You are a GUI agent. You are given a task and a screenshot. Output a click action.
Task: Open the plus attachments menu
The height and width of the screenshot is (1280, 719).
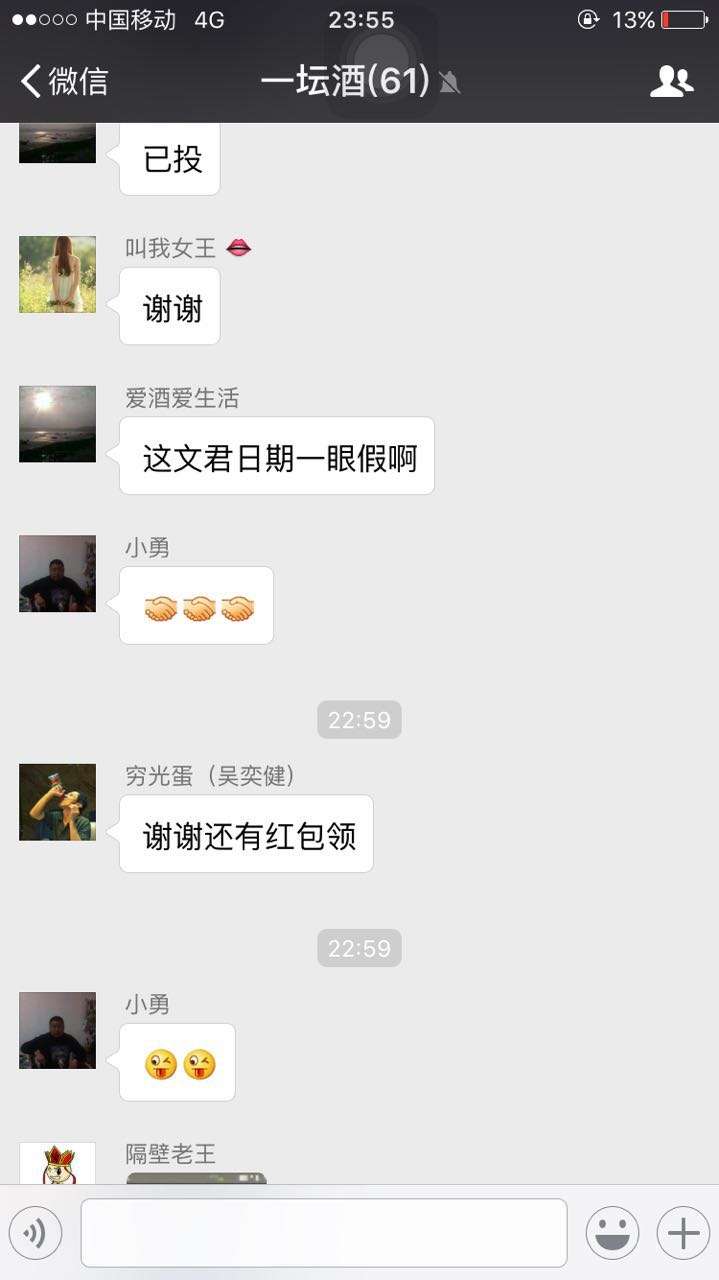point(683,1233)
